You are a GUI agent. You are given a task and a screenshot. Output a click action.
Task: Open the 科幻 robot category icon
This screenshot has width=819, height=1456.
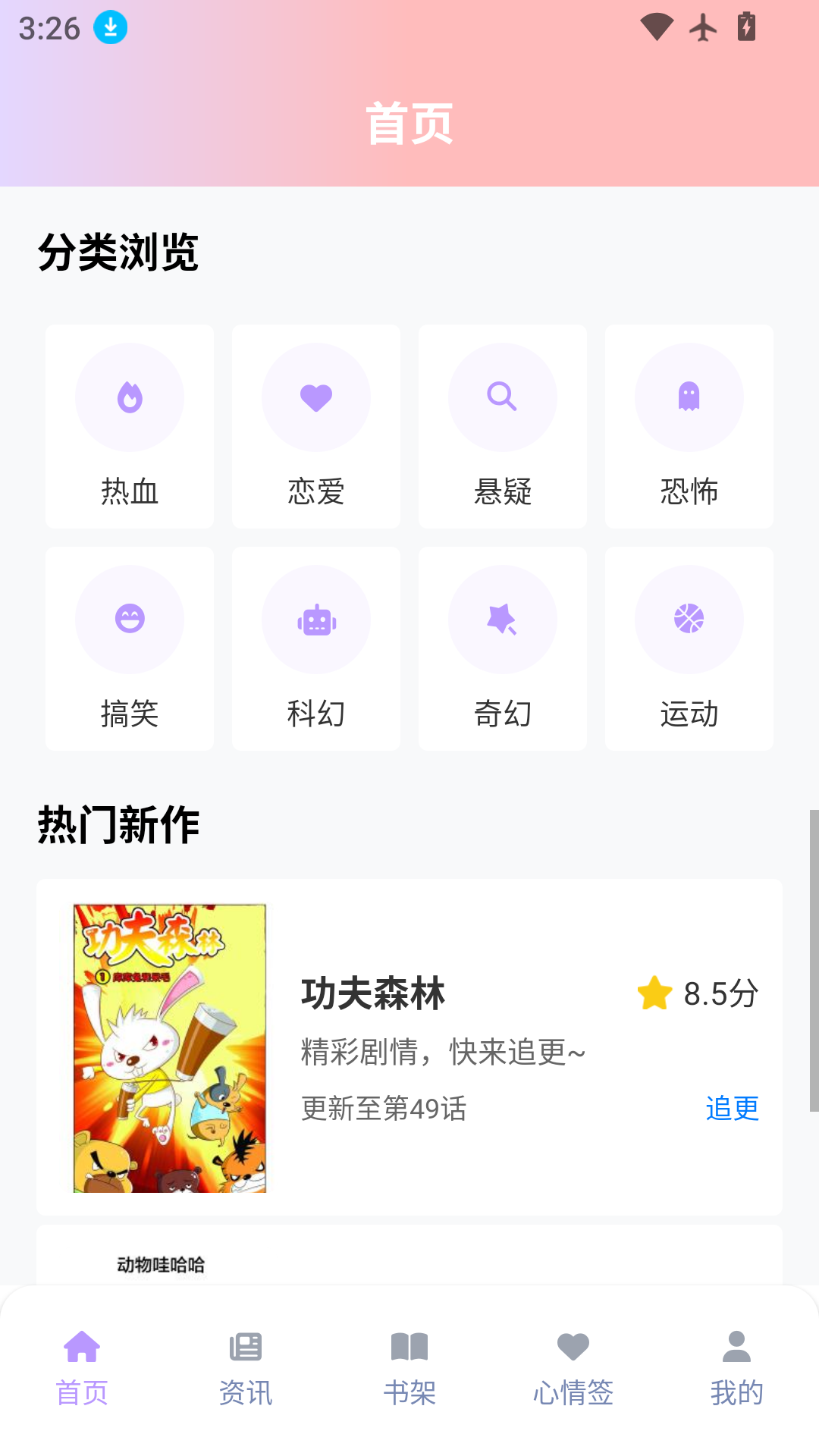point(315,620)
